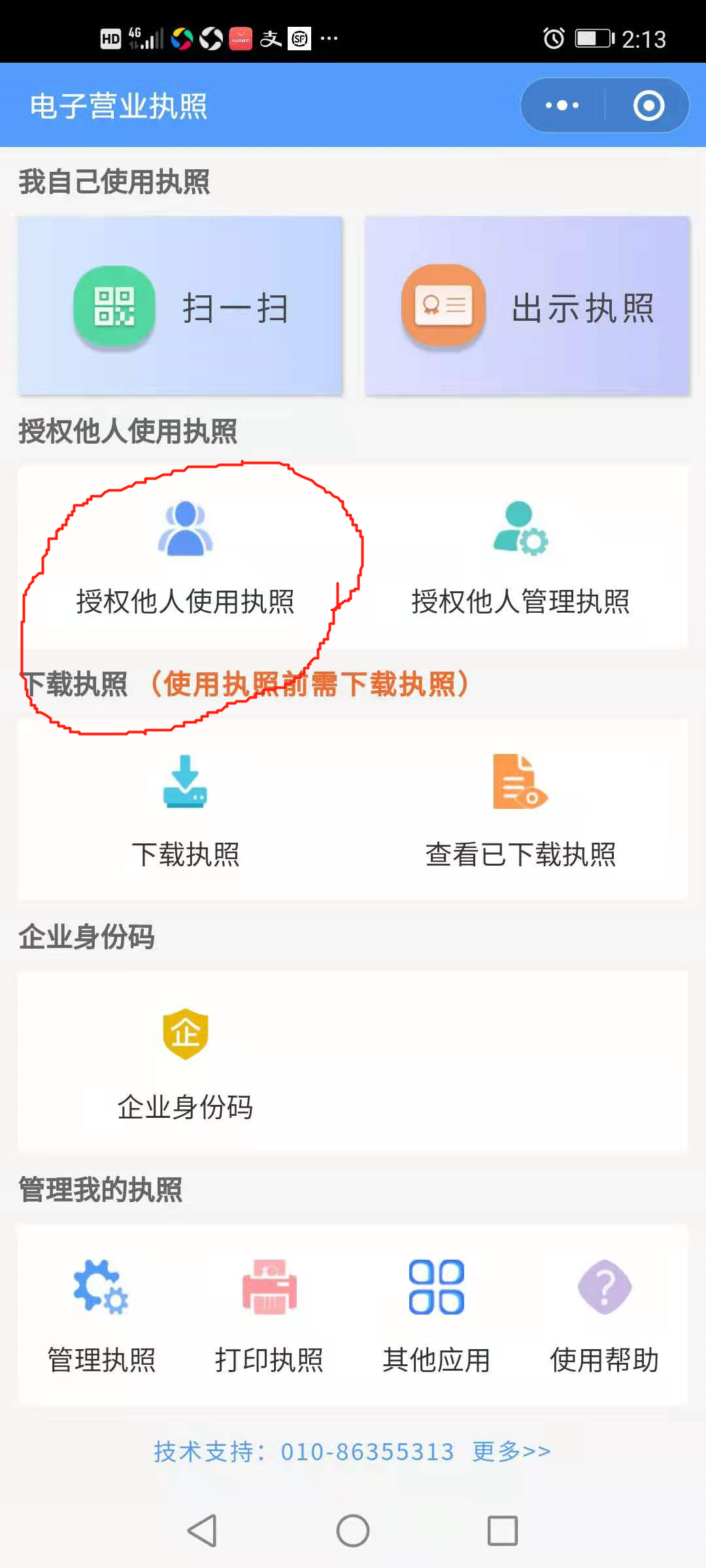Tap the 更多>> link
Image resolution: width=706 pixels, height=1568 pixels.
click(511, 1452)
